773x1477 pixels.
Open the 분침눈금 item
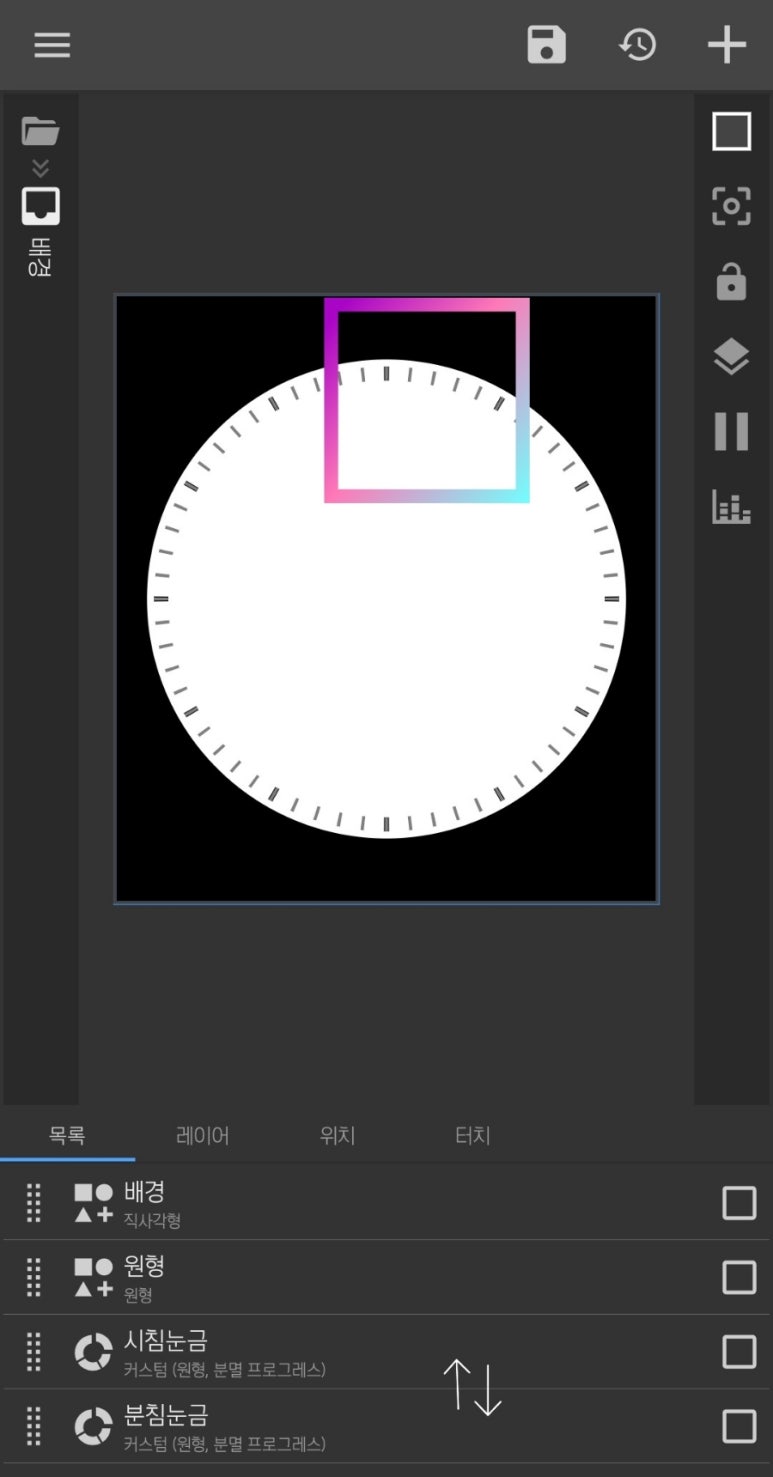click(x=300, y=1426)
